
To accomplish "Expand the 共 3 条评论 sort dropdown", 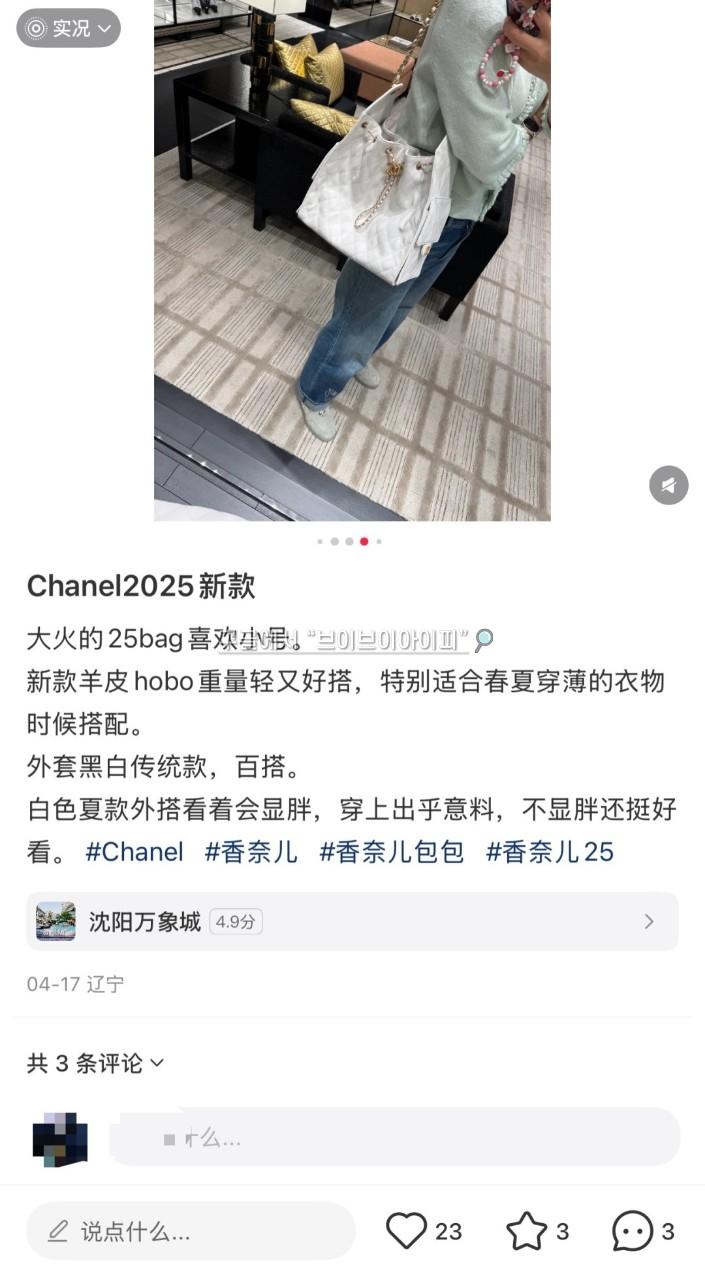I will click(x=96, y=1063).
